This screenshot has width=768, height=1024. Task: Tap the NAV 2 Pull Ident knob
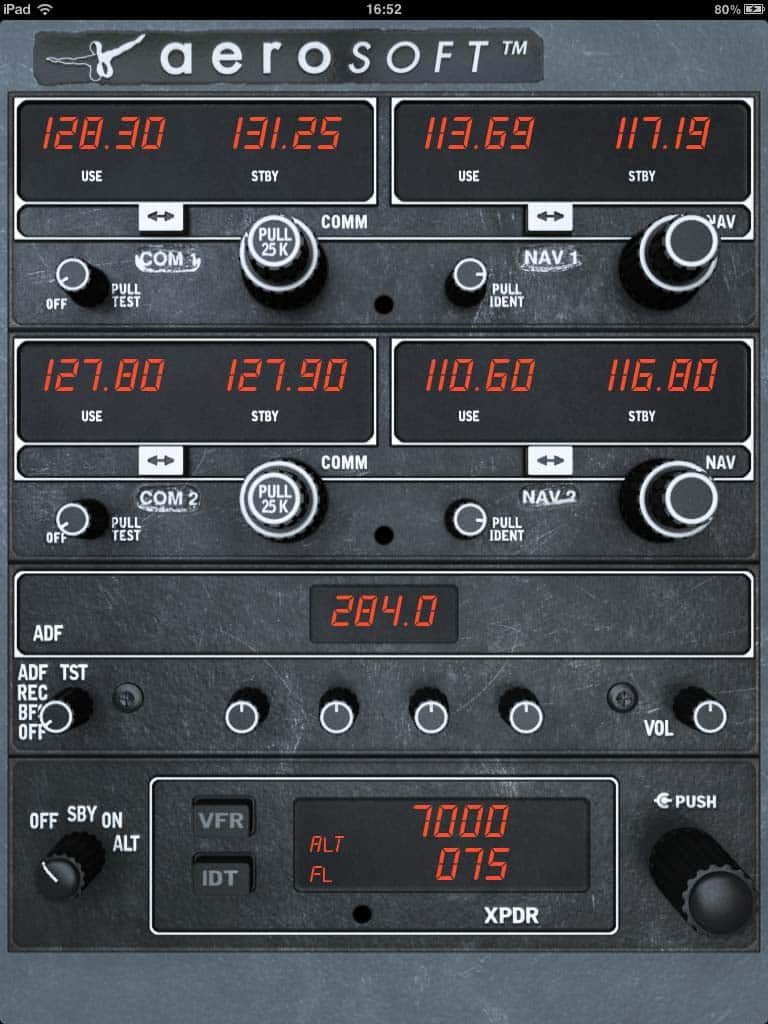[469, 519]
